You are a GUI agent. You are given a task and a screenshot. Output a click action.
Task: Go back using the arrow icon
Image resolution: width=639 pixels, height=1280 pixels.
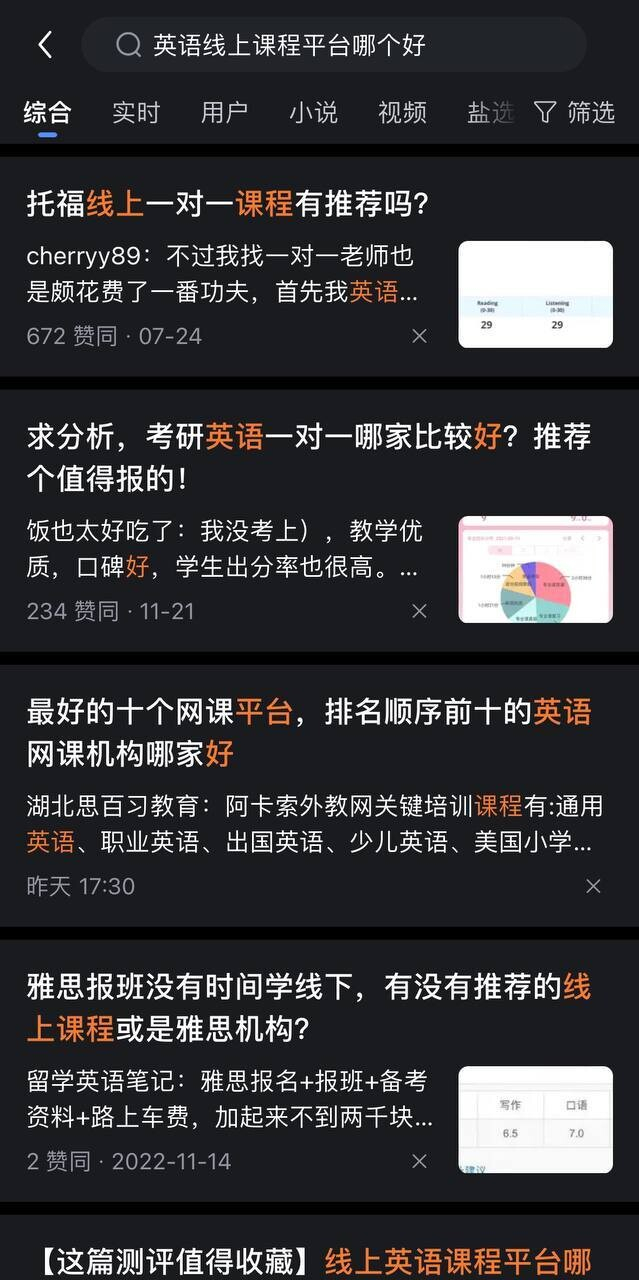pos(44,45)
